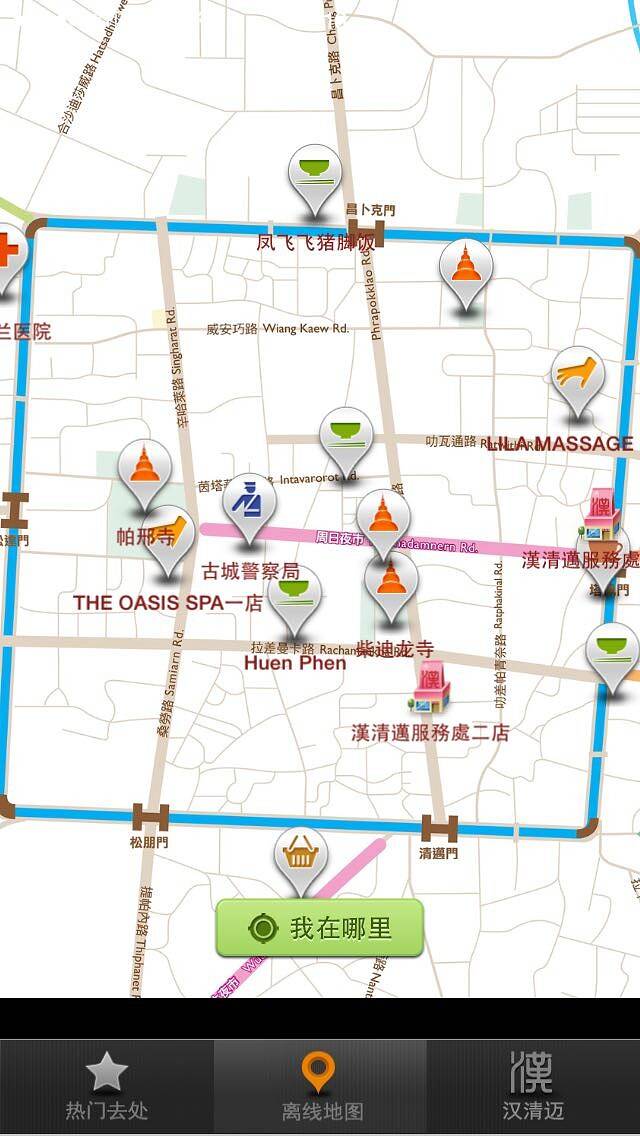Select the 古城警察局 police pin

pos(249,506)
